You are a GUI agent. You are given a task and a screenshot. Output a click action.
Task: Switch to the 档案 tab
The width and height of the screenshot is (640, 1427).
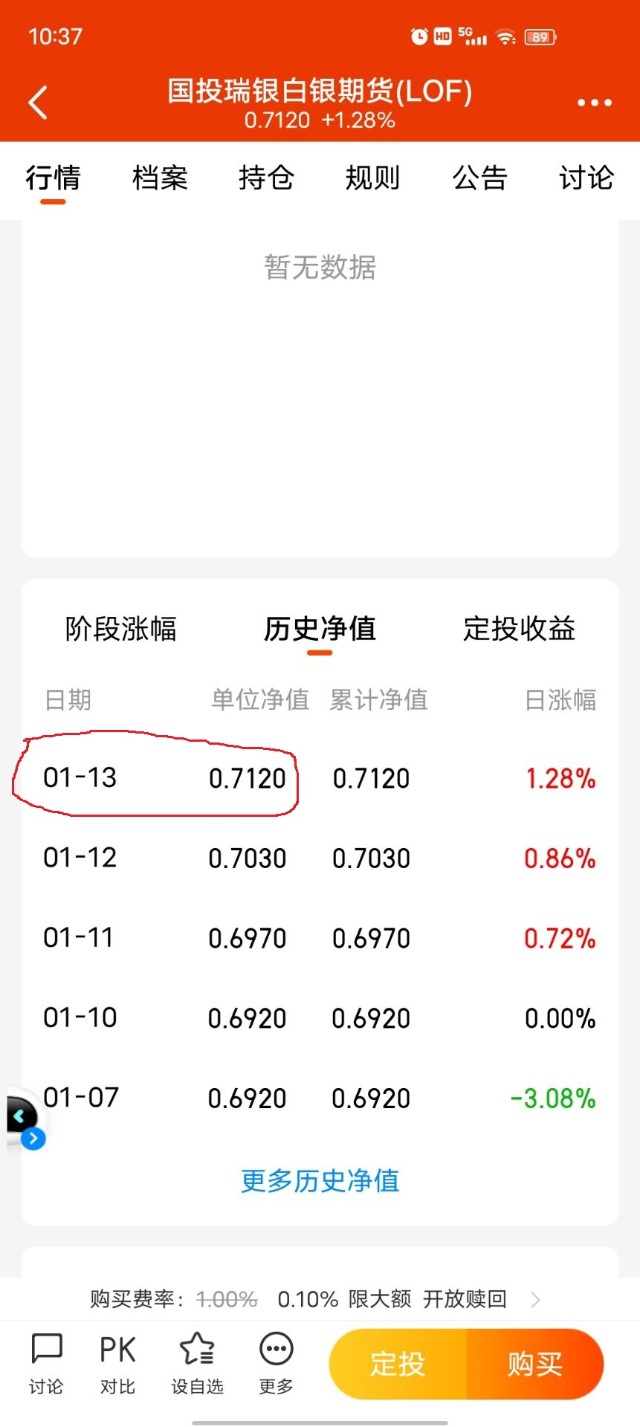(x=160, y=178)
